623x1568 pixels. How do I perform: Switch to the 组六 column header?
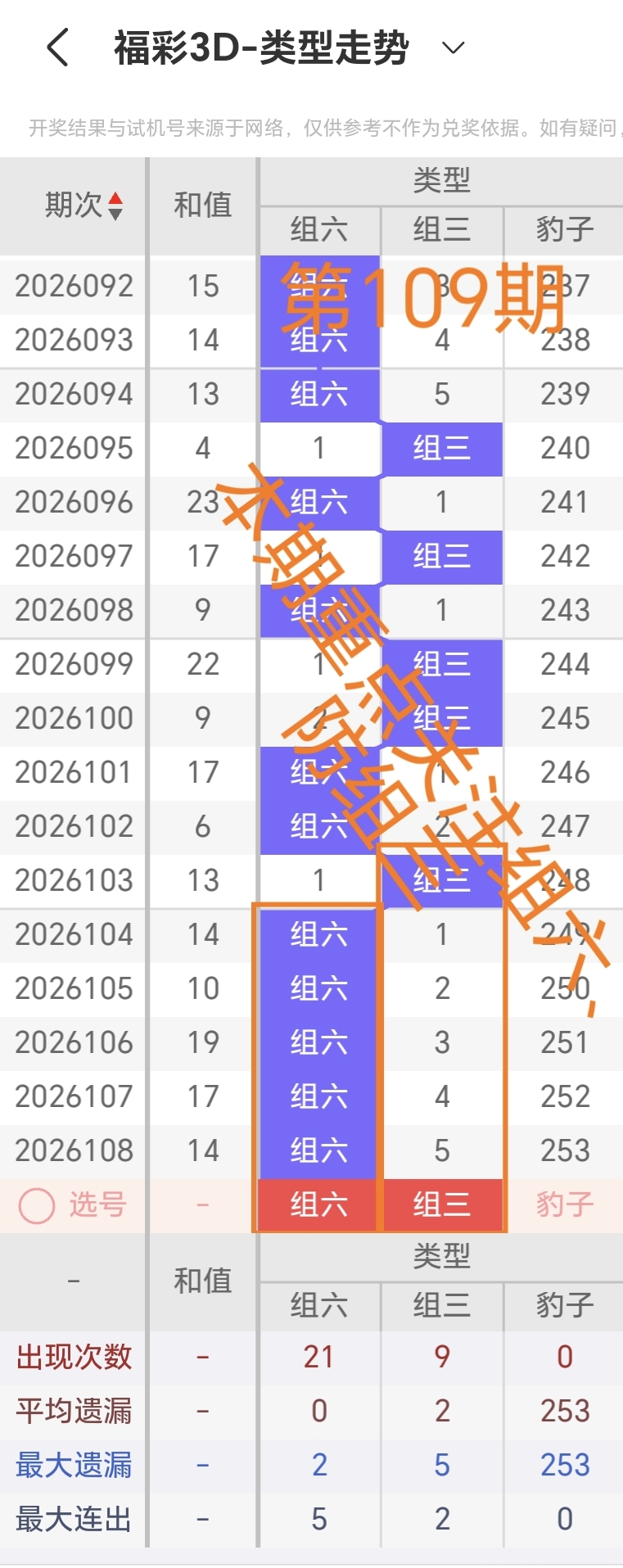pyautogui.click(x=318, y=230)
